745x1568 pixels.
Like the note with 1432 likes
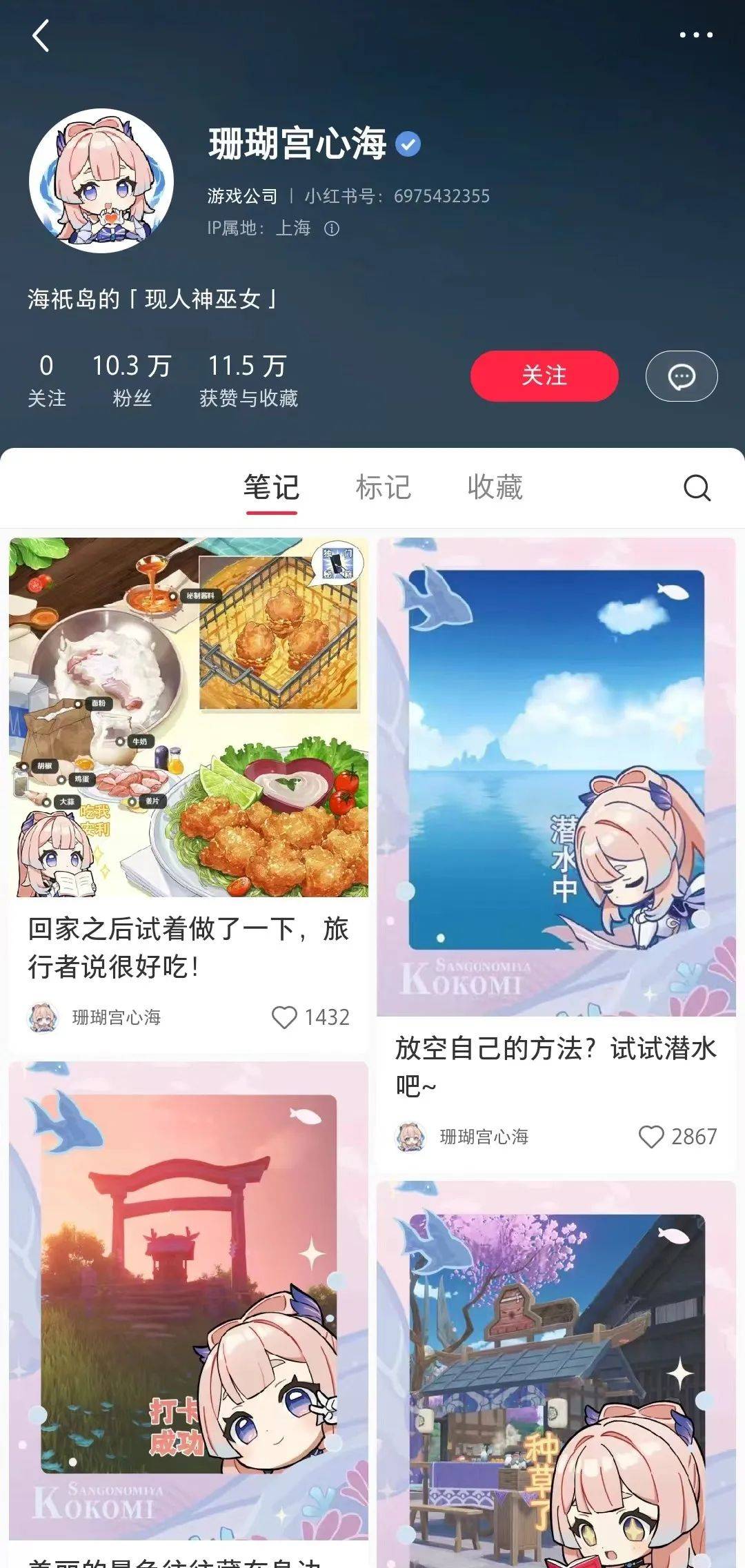point(284,1017)
